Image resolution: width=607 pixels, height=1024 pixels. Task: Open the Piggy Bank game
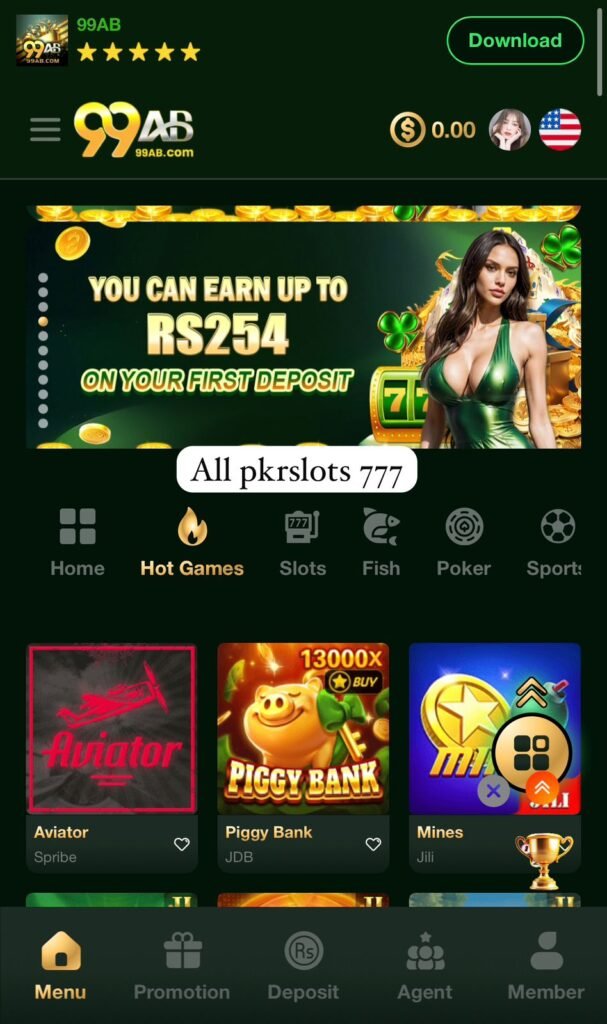tap(303, 728)
